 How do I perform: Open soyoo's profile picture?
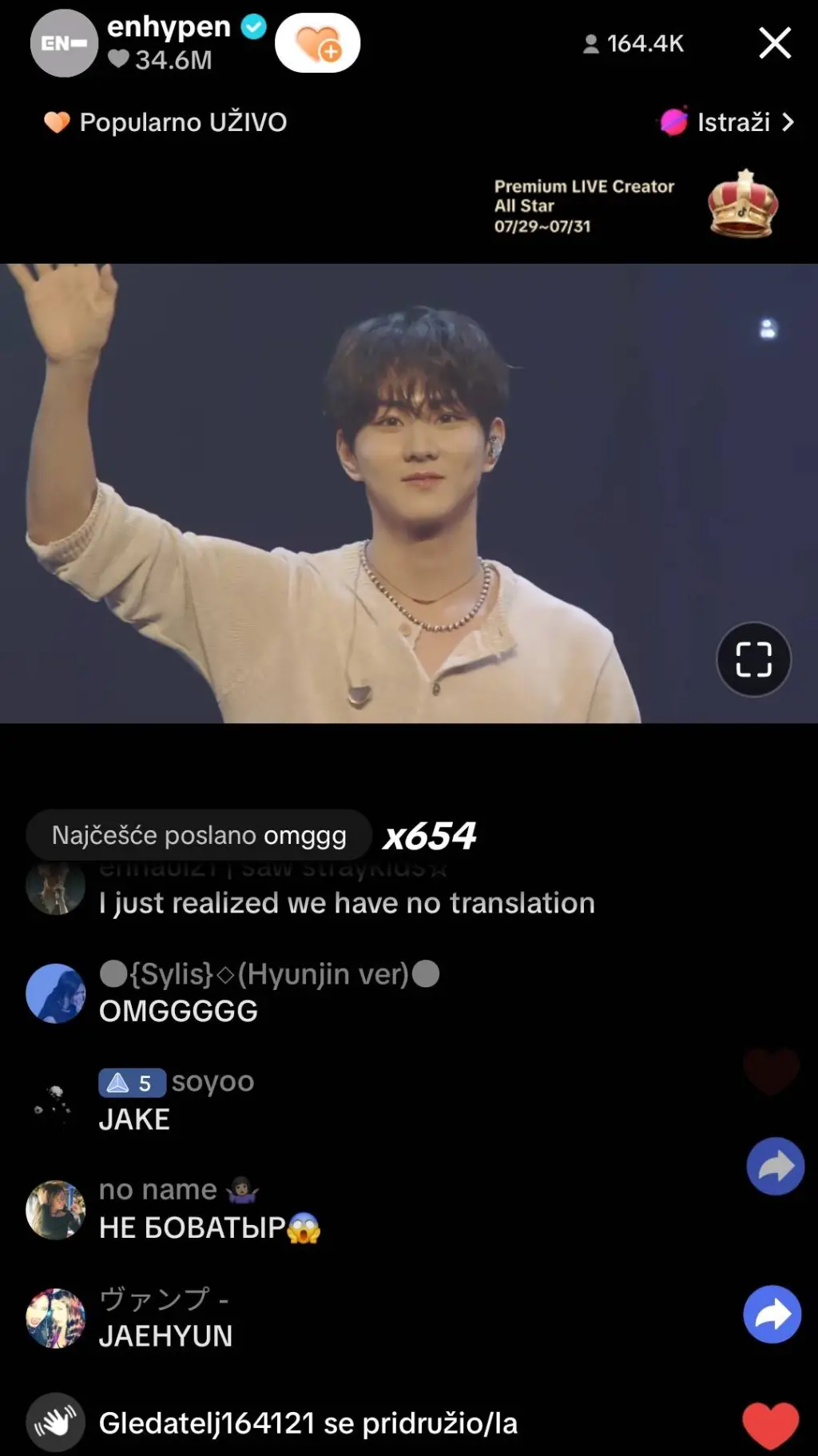tap(55, 1101)
